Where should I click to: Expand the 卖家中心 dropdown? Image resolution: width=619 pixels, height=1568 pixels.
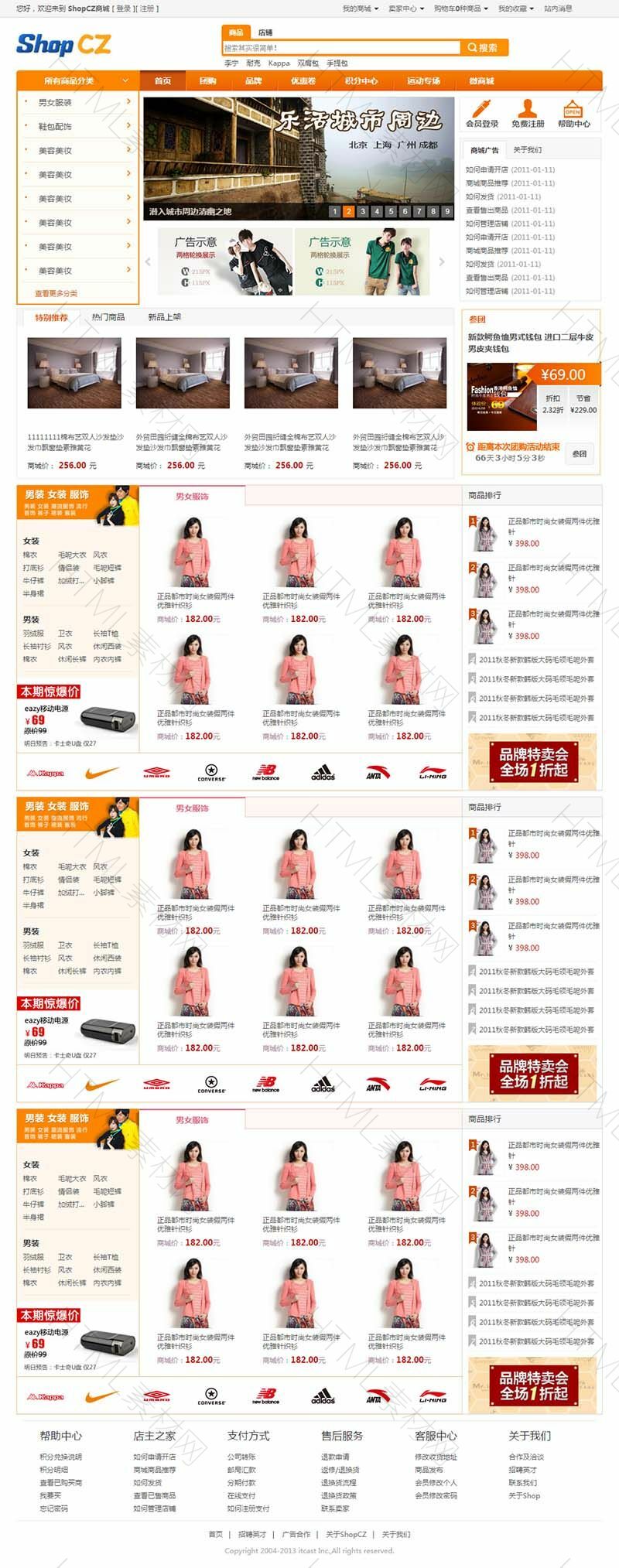click(405, 9)
